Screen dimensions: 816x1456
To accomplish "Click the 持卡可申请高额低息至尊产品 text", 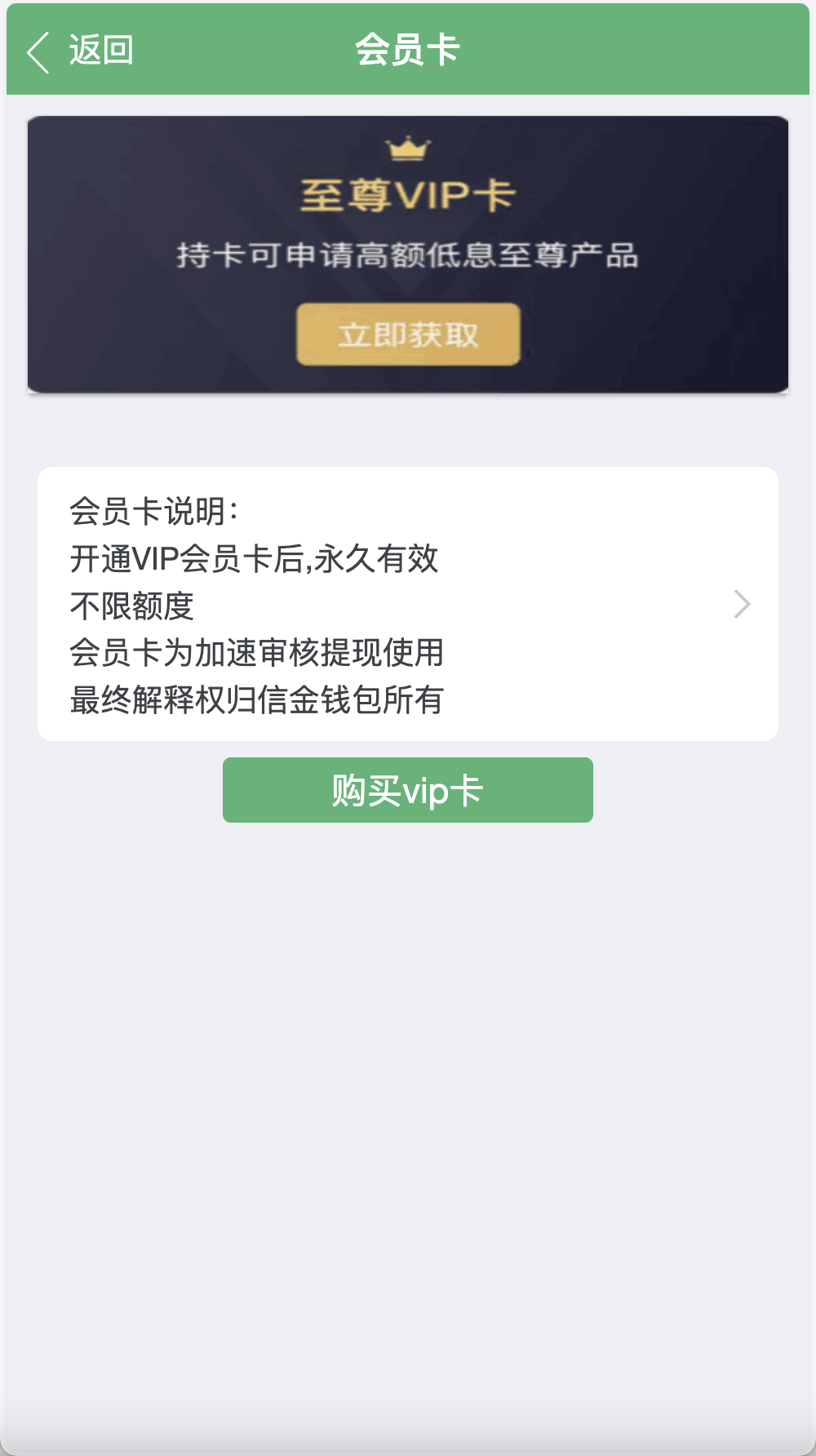I will [x=406, y=255].
